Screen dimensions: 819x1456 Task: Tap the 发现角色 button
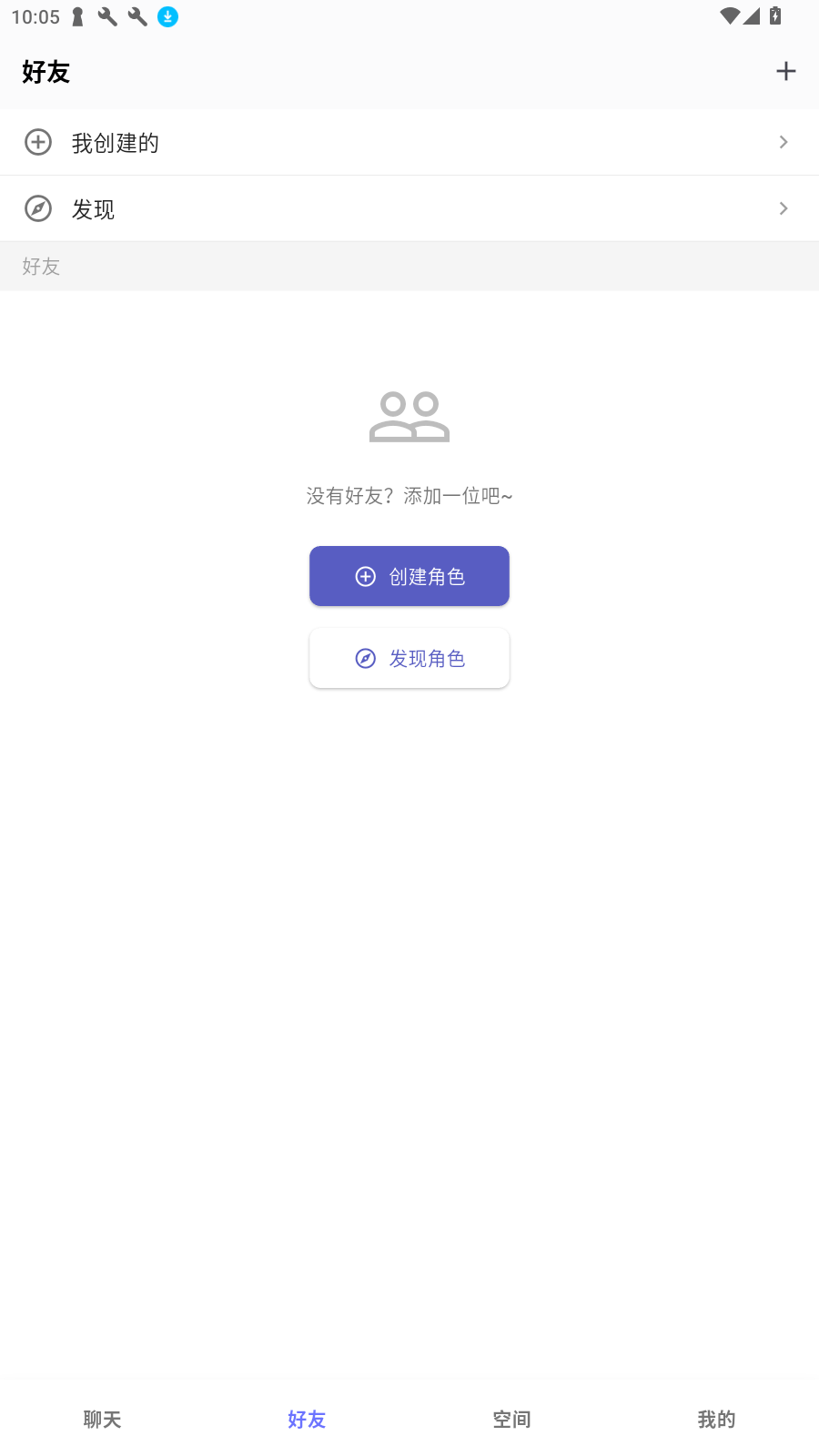(409, 658)
